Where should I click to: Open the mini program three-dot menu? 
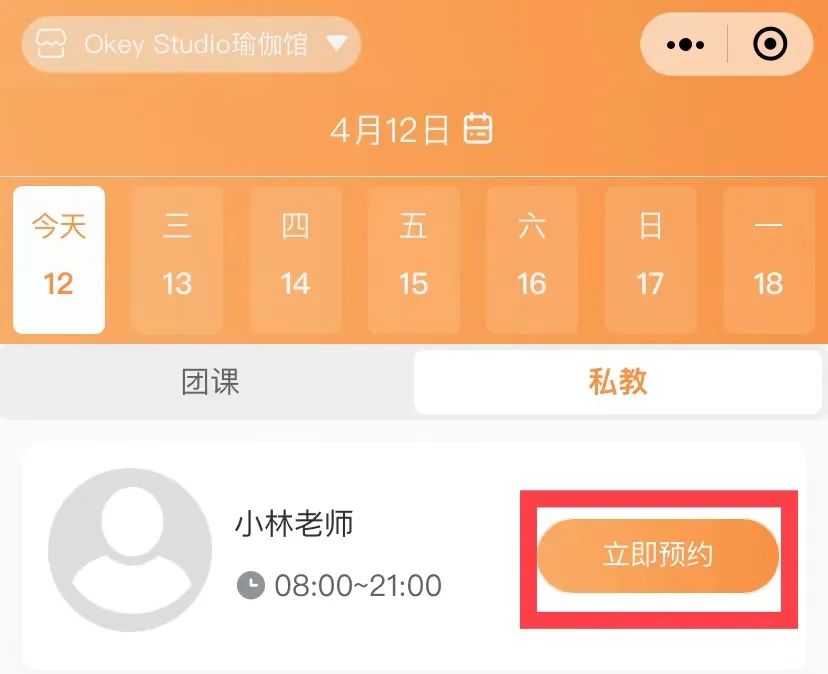[685, 44]
